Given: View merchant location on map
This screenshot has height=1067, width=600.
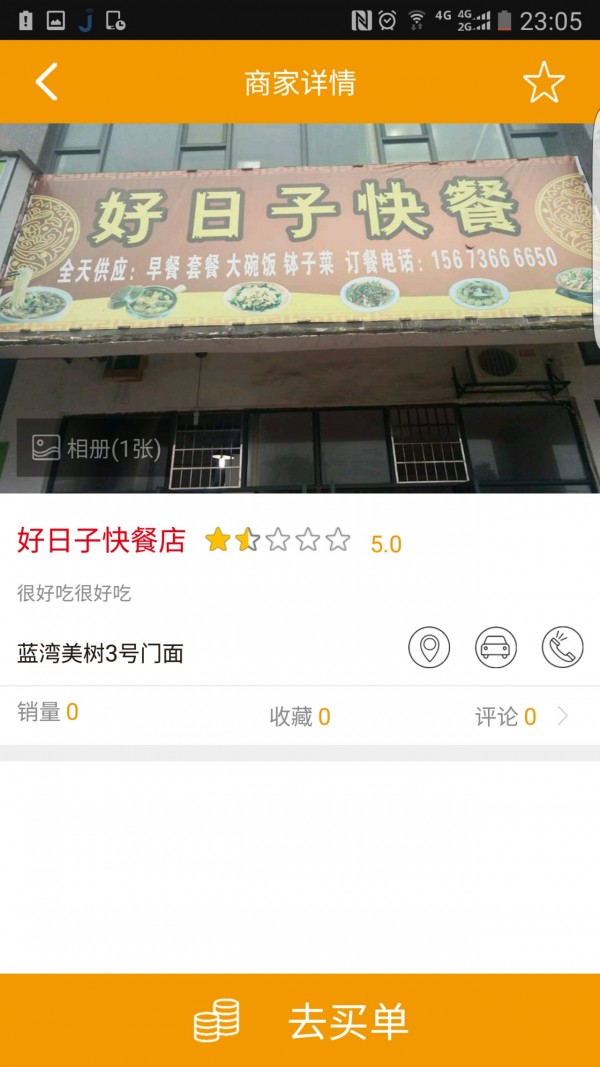Looking at the screenshot, I should tap(429, 647).
